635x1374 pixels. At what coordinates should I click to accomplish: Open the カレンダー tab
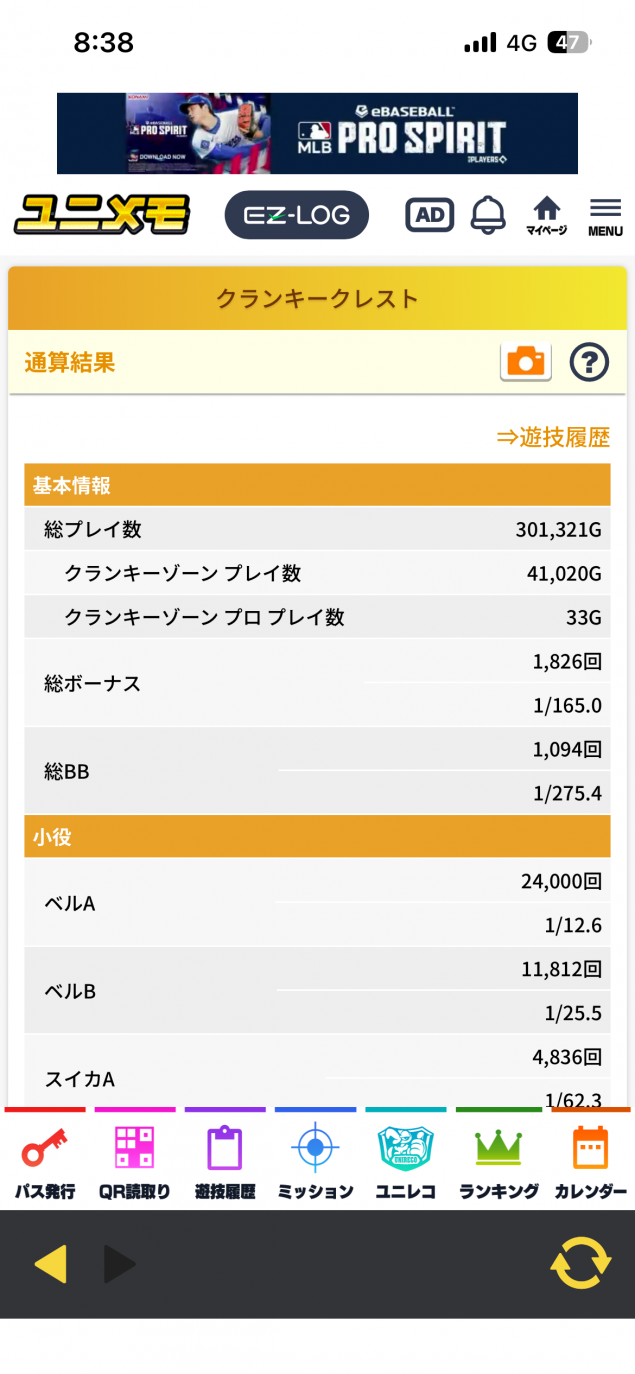(590, 1160)
